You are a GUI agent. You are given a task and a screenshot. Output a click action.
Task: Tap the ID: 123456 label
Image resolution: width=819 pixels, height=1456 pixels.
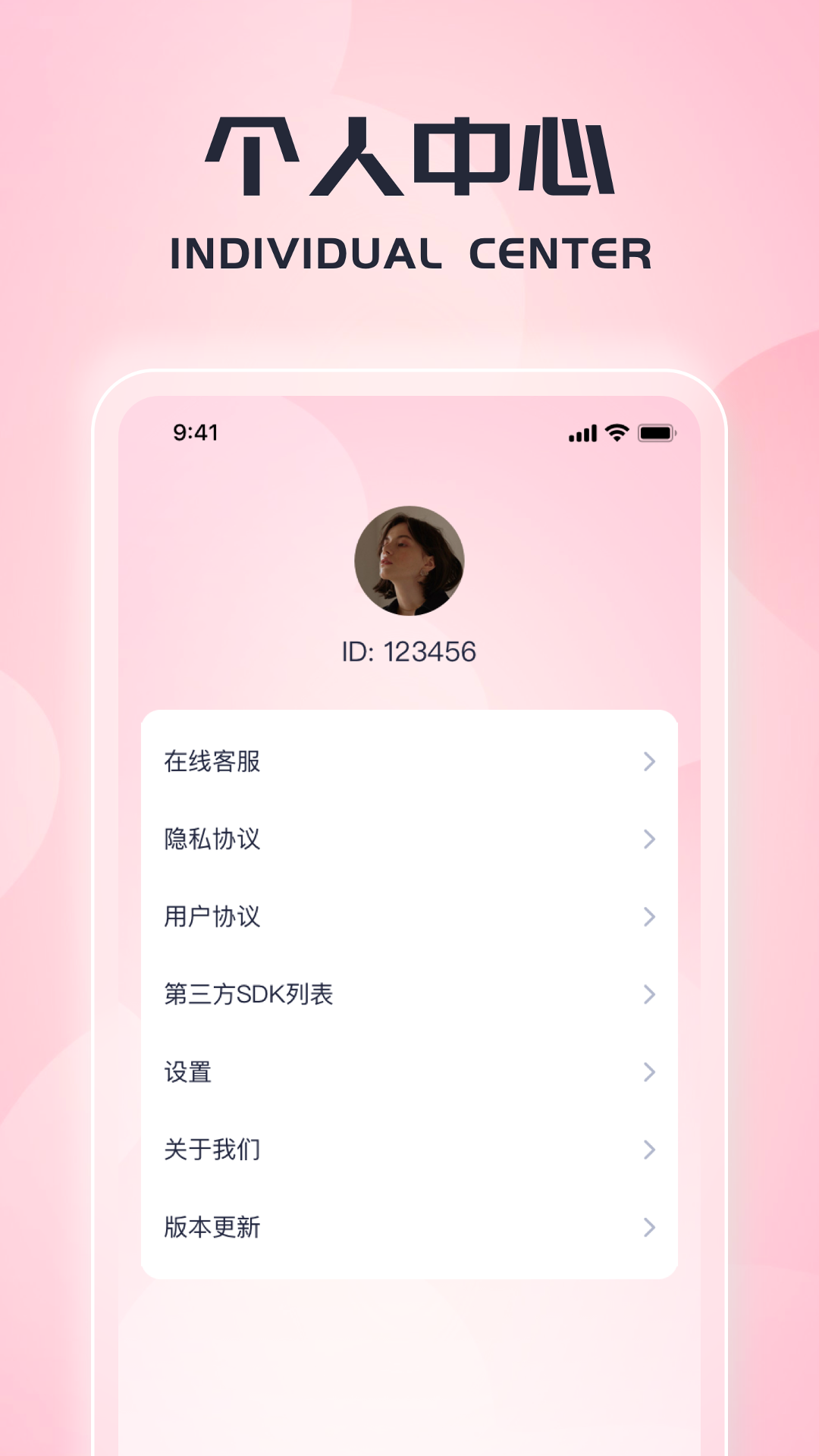click(x=409, y=650)
